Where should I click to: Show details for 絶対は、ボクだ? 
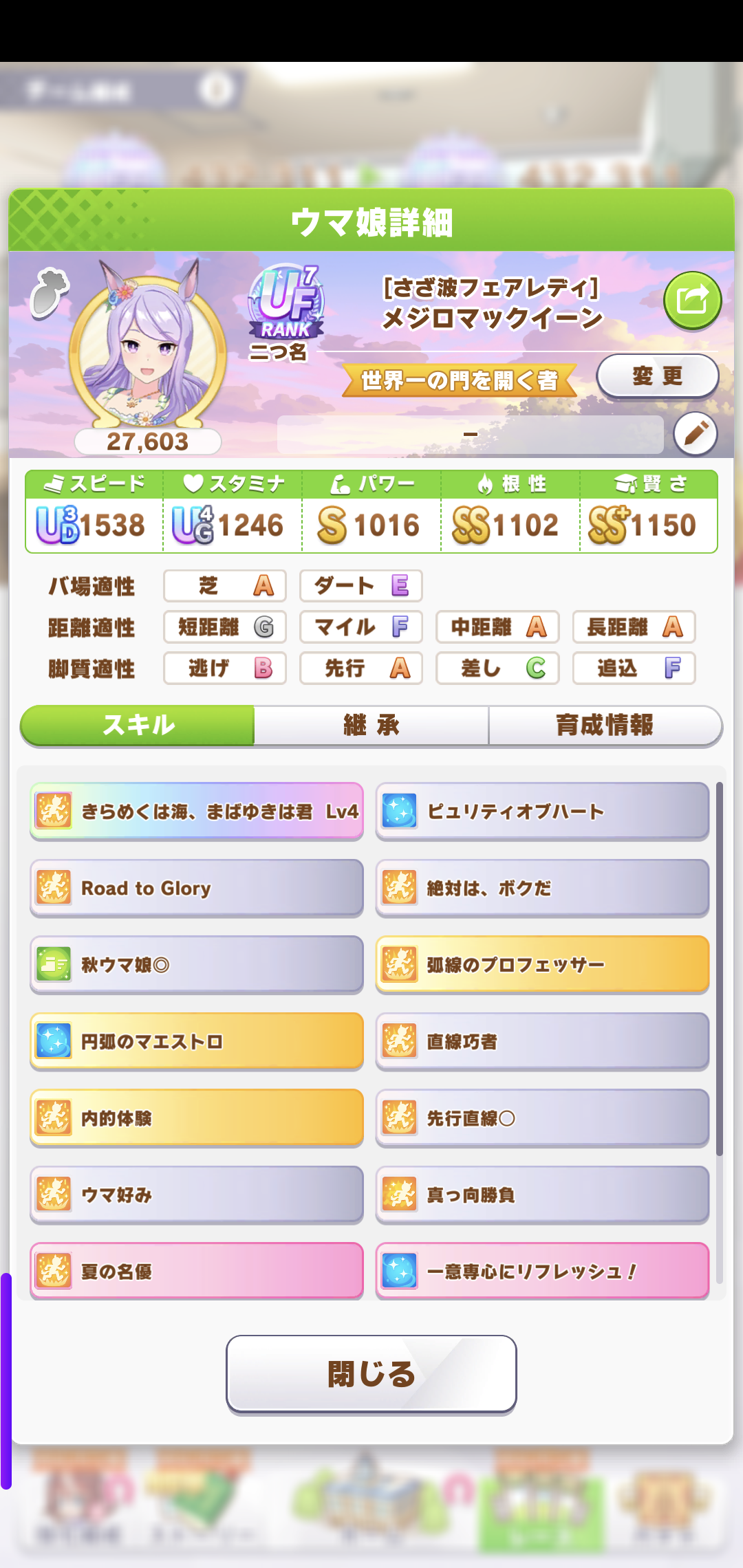tap(542, 888)
